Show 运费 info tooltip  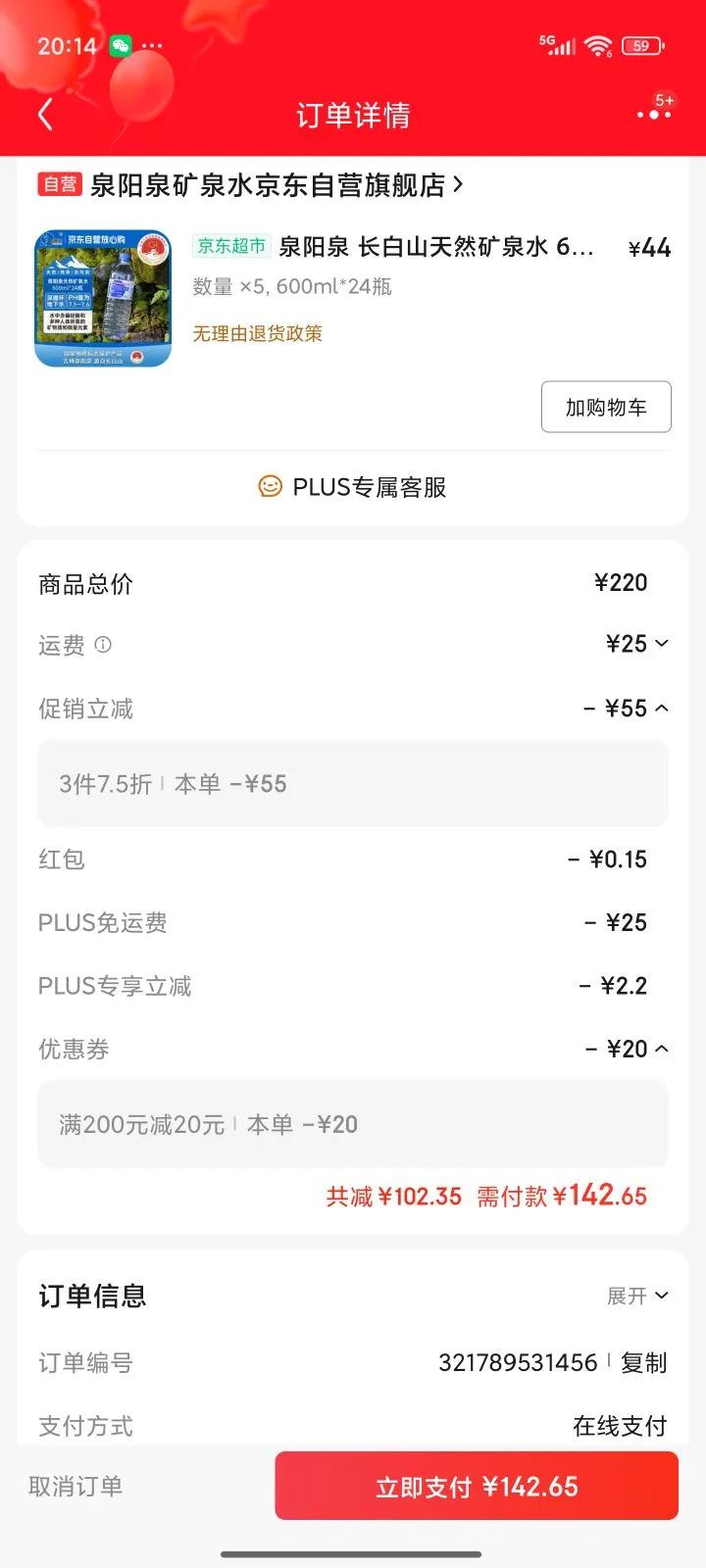[x=103, y=644]
